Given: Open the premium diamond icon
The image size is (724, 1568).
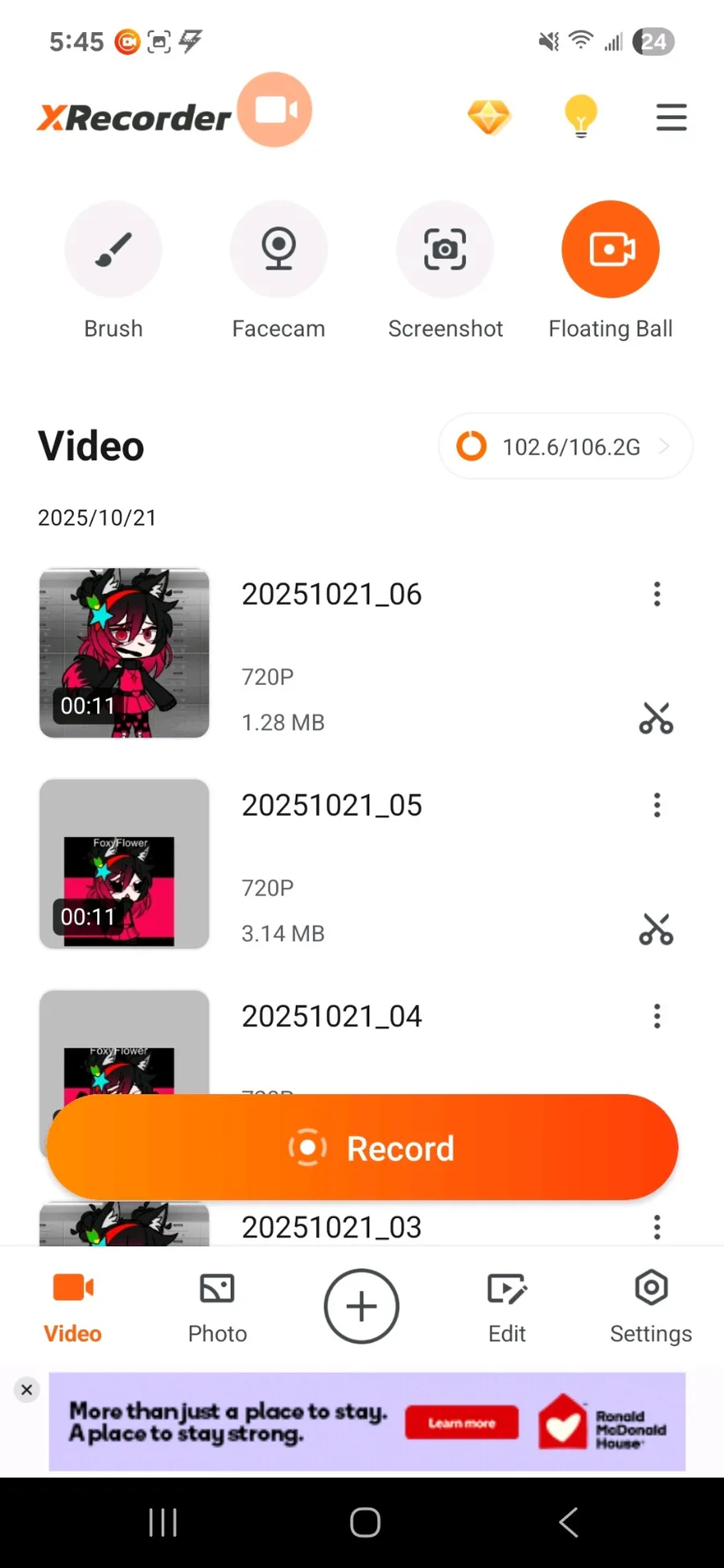Looking at the screenshot, I should tap(489, 117).
